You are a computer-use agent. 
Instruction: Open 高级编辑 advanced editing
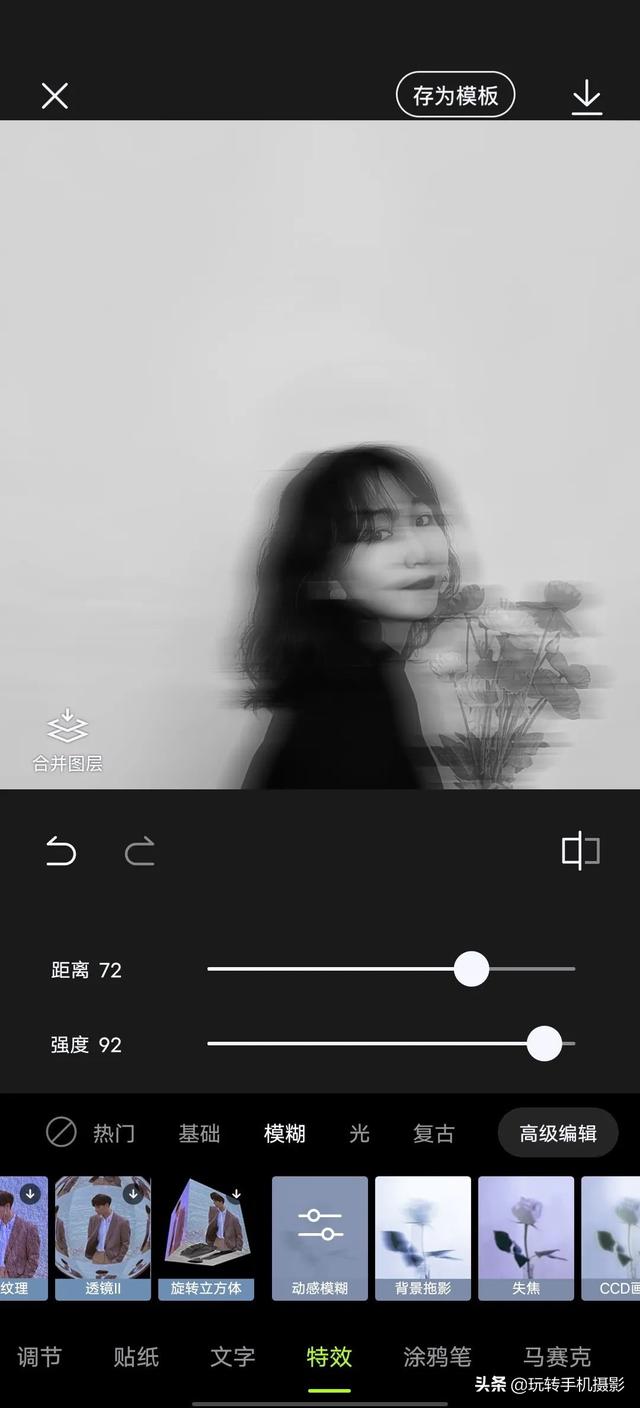558,1133
